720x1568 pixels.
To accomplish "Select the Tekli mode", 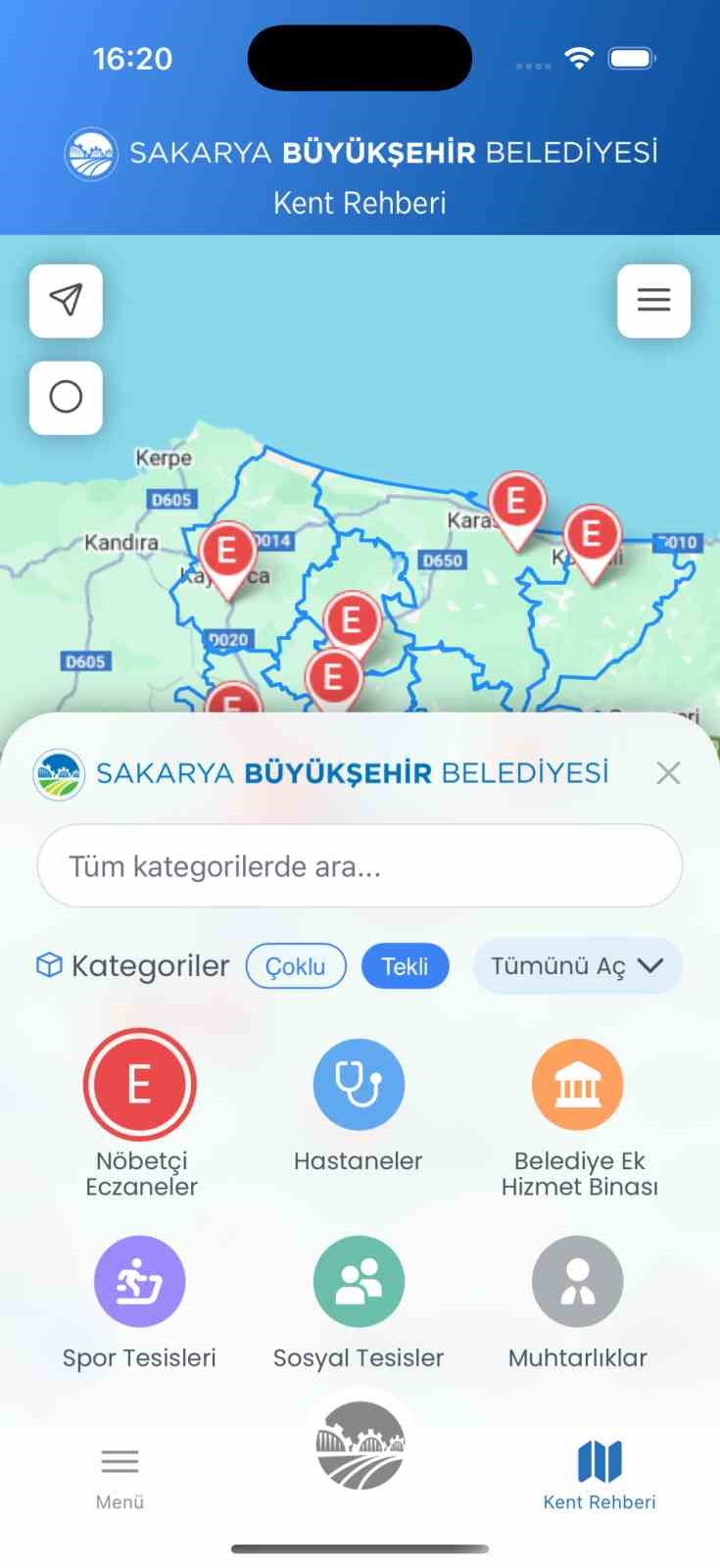I will click(x=405, y=966).
